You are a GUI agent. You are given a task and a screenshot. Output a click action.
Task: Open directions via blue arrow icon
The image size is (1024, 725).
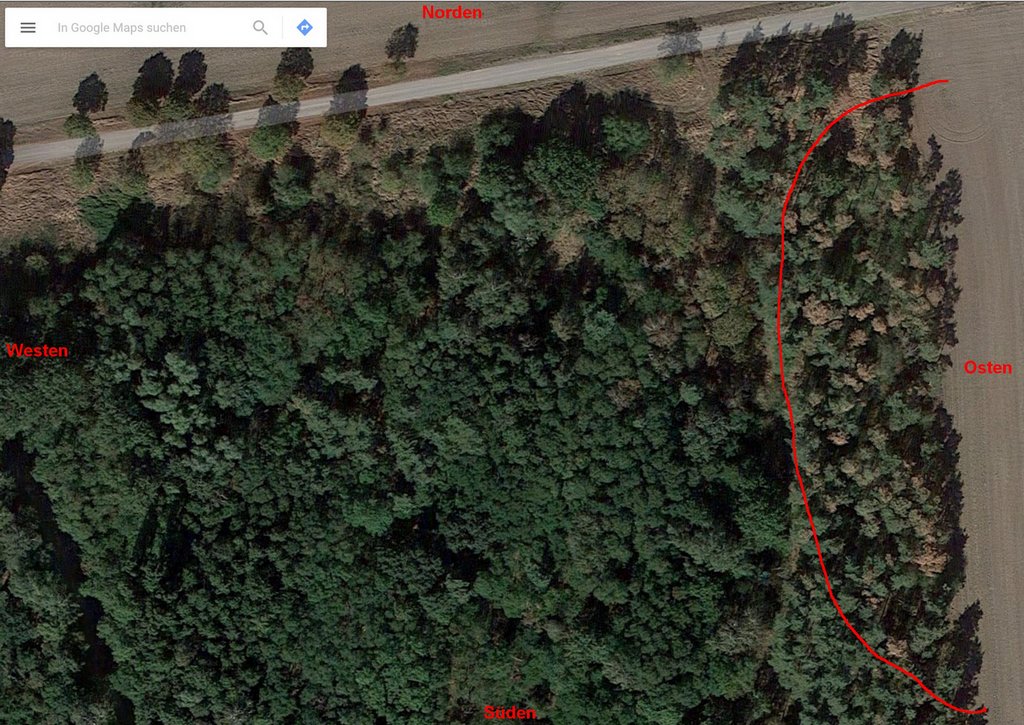point(305,28)
